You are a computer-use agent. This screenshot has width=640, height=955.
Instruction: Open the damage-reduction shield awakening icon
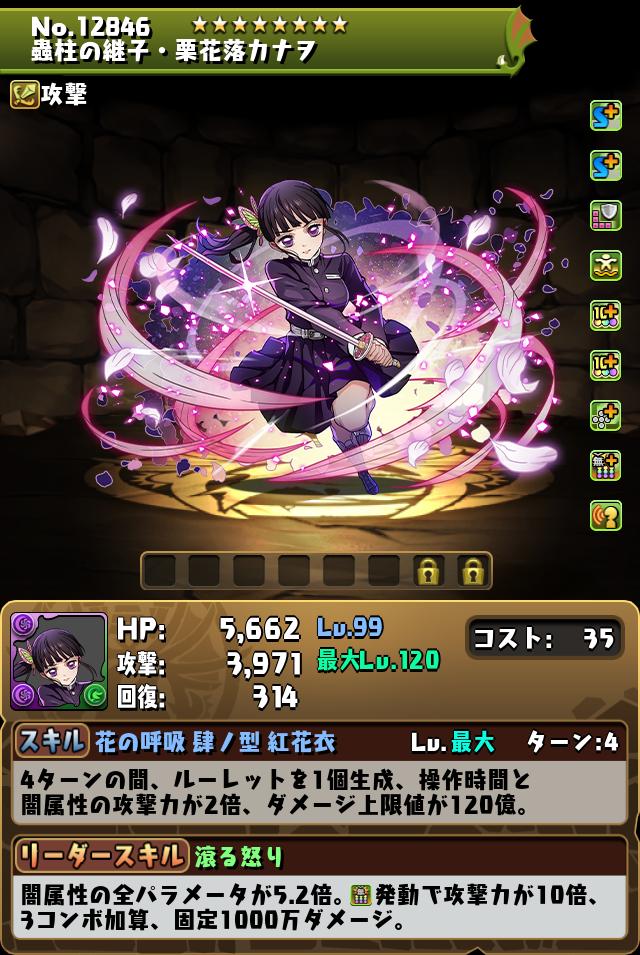605,215
